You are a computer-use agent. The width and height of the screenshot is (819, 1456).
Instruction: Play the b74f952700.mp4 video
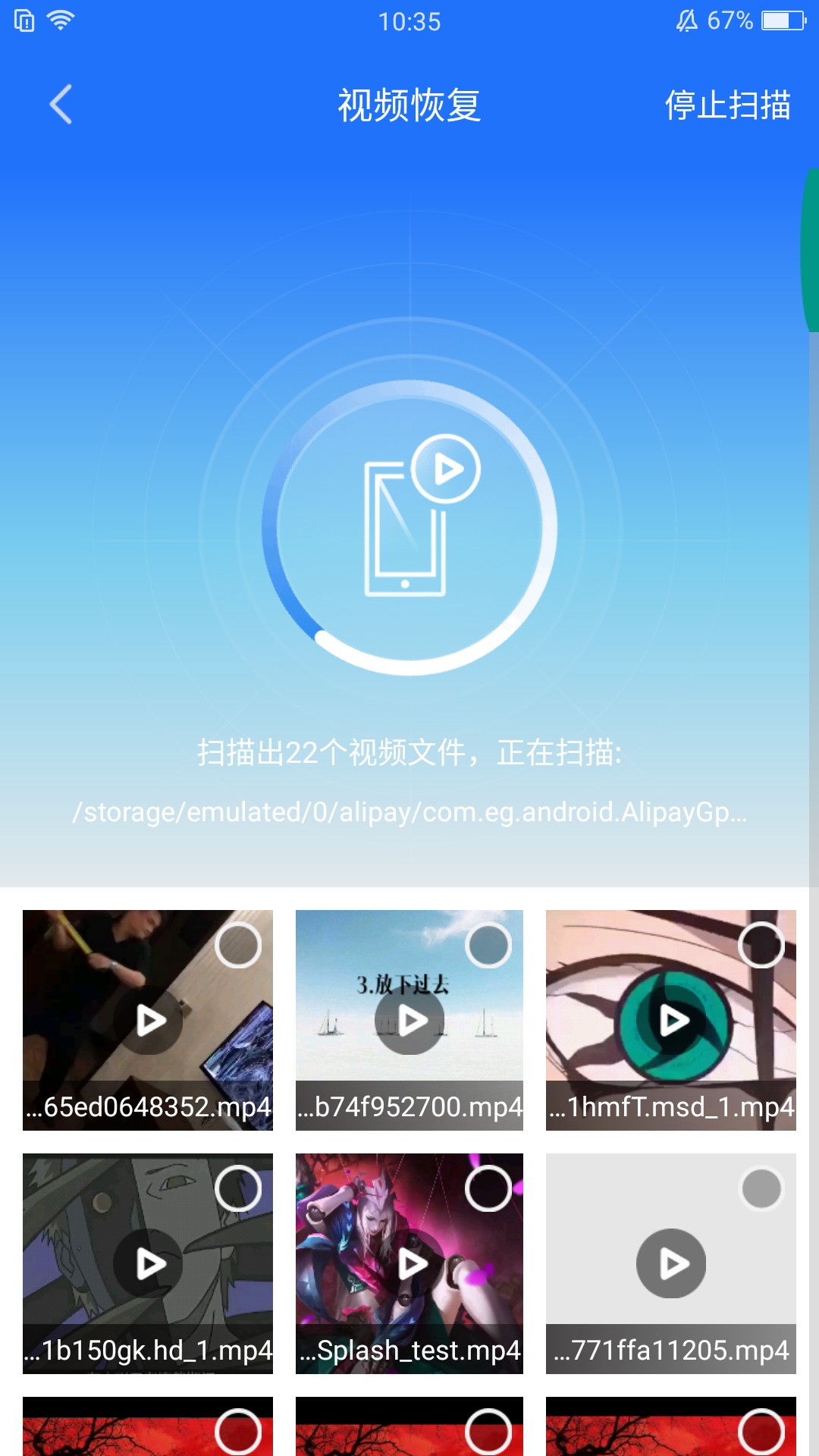point(409,1020)
